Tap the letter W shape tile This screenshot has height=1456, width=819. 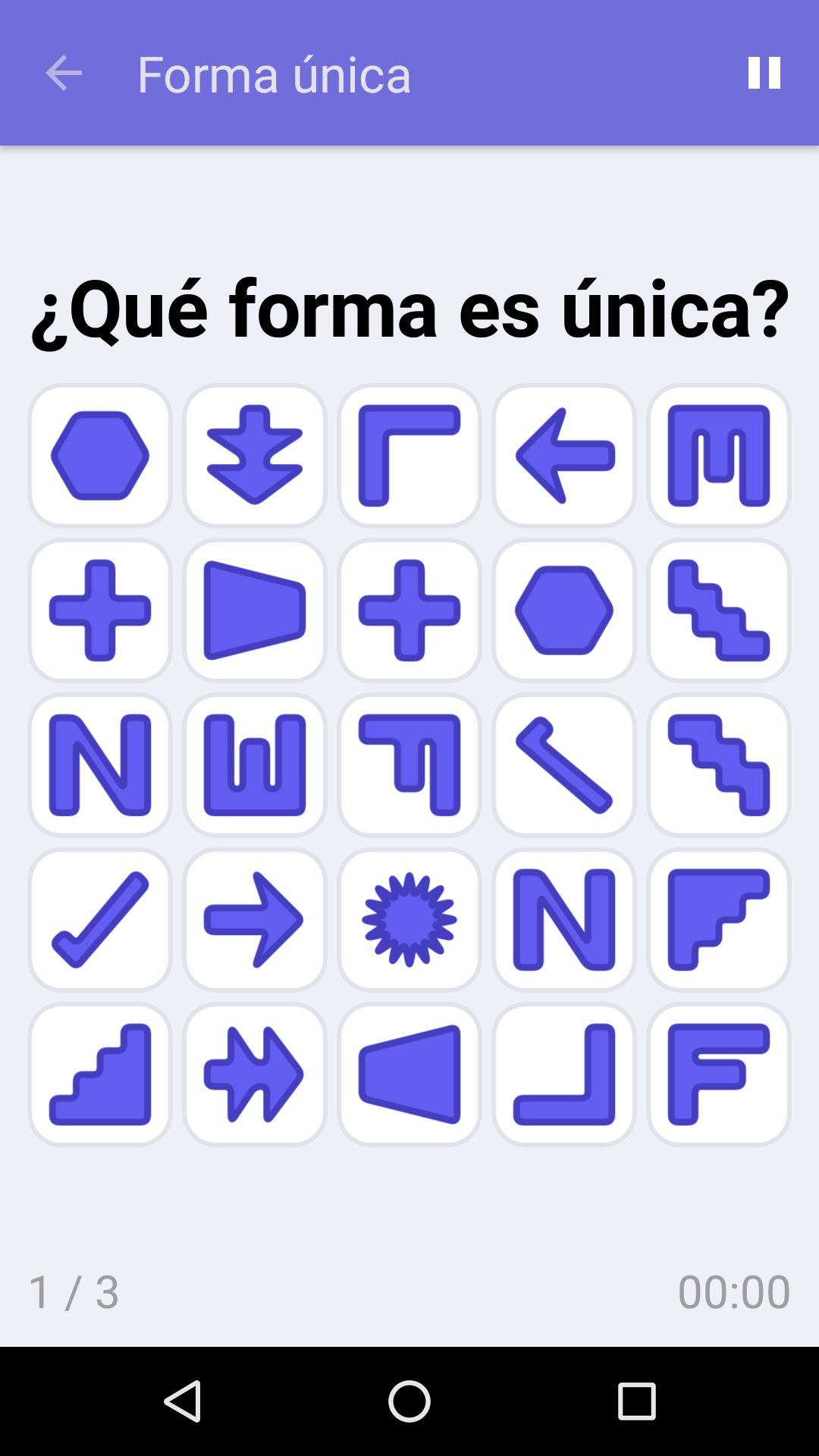click(255, 766)
